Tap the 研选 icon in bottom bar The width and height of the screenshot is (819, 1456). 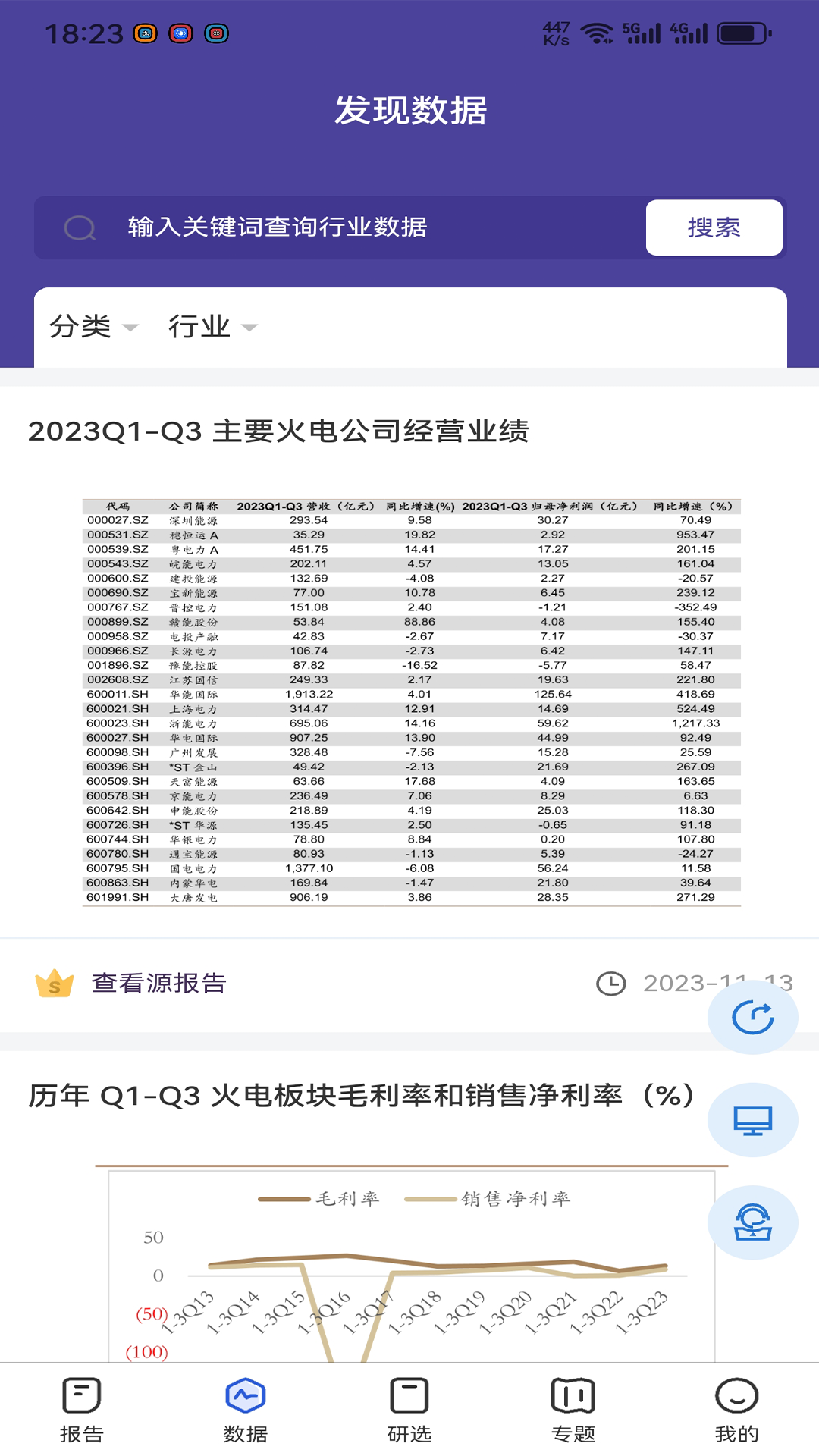point(409,1407)
